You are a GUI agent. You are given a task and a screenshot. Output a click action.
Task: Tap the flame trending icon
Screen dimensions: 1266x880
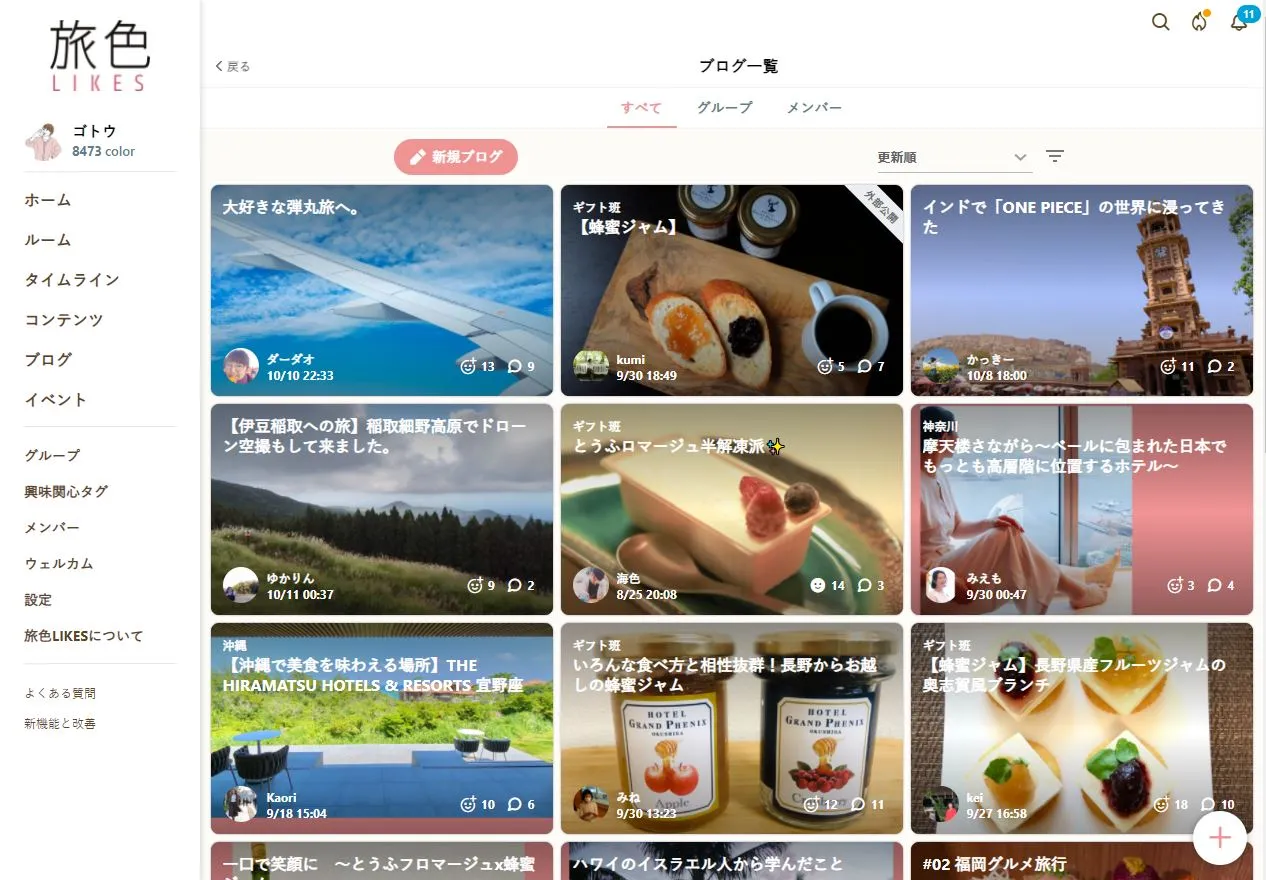(1199, 22)
